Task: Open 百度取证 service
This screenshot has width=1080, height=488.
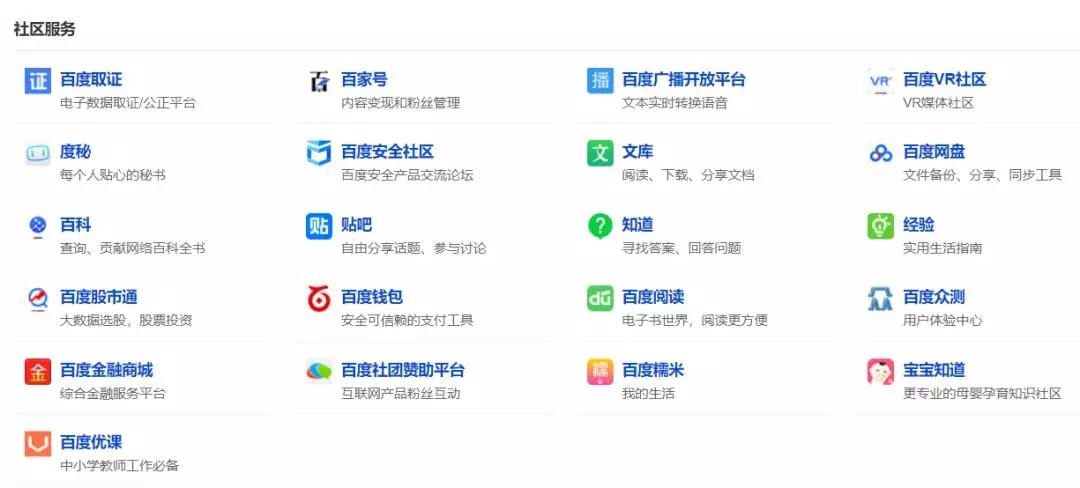Action: click(91, 80)
